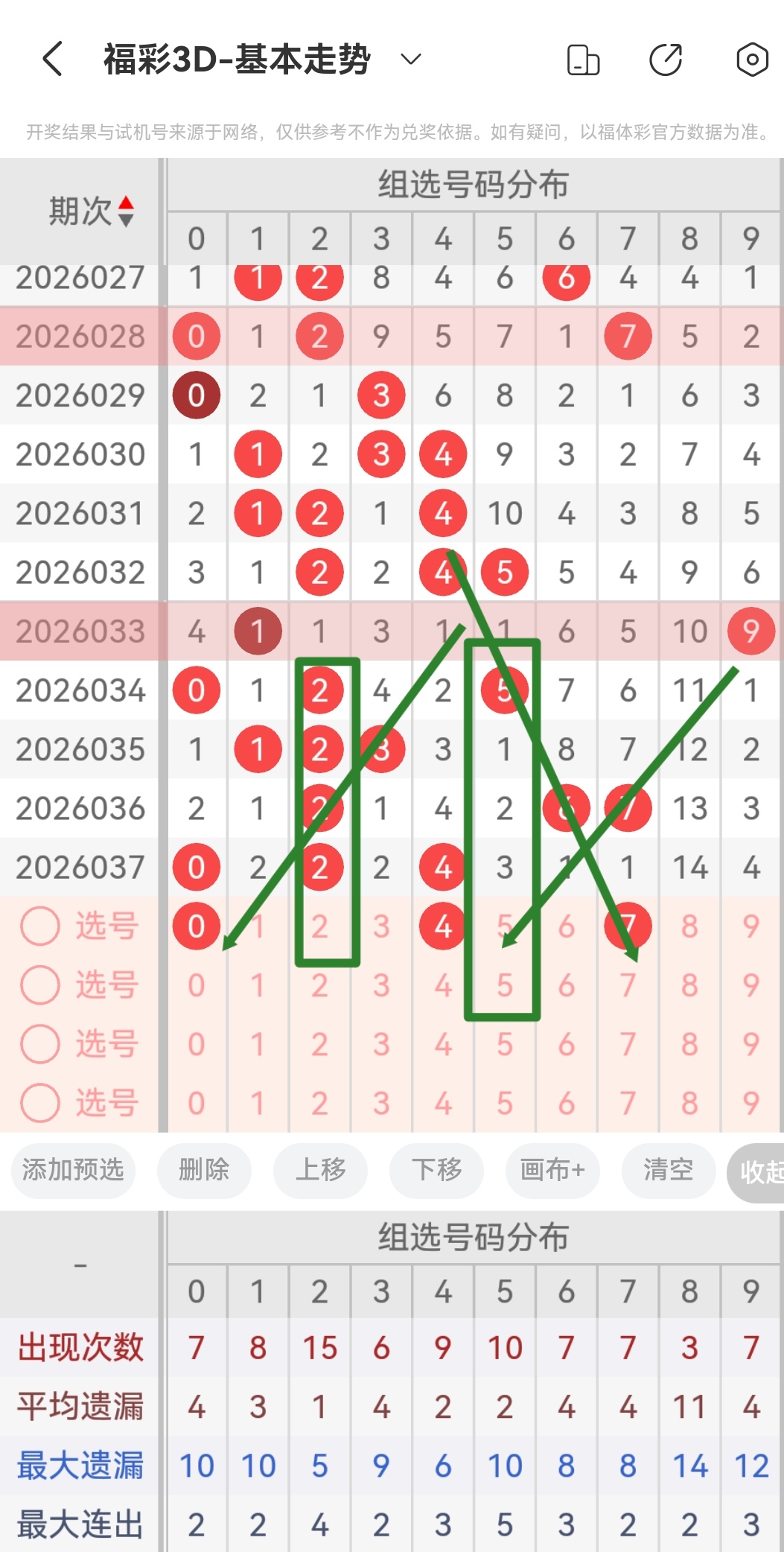Tap the 画布+ drawing tool
The height and width of the screenshot is (1552, 784).
tap(552, 1171)
